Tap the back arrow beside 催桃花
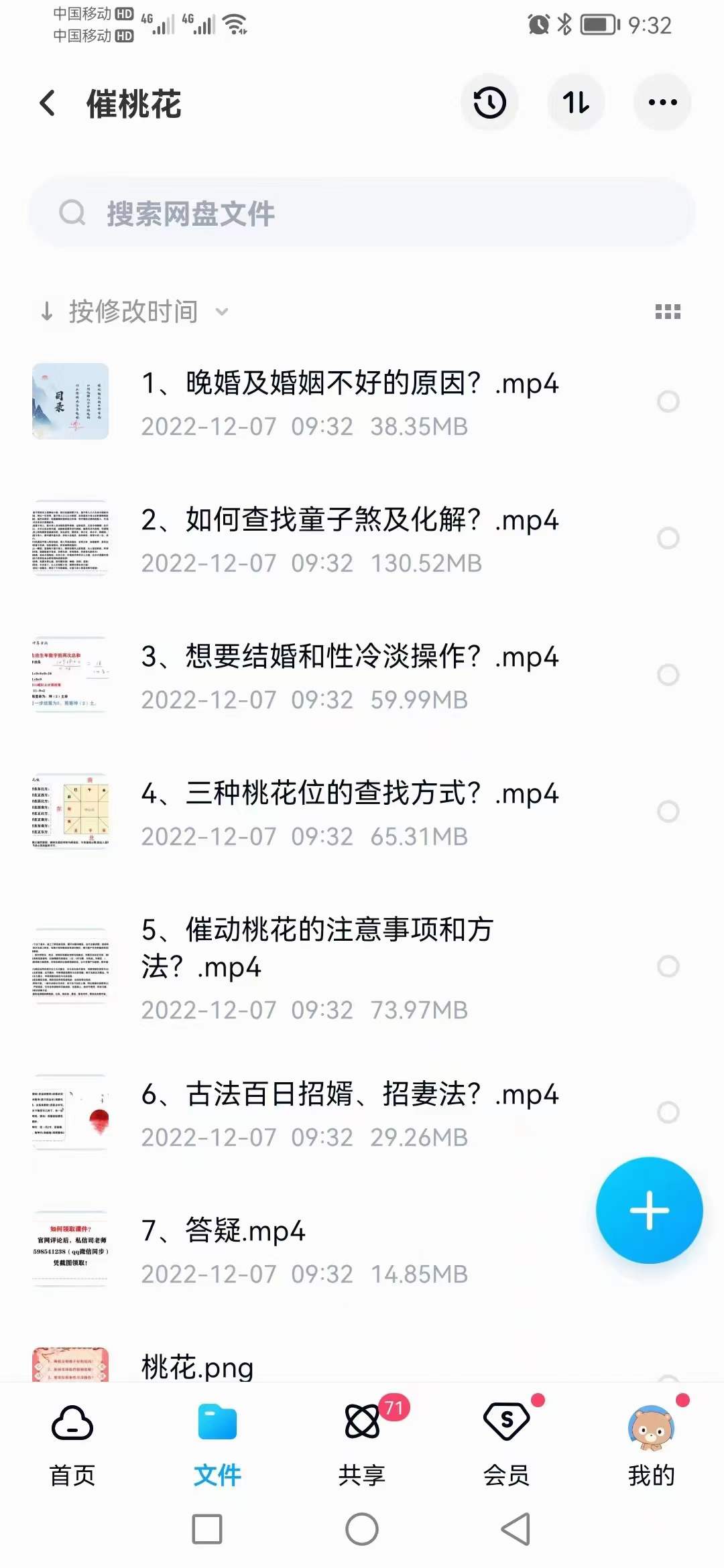 tap(47, 102)
